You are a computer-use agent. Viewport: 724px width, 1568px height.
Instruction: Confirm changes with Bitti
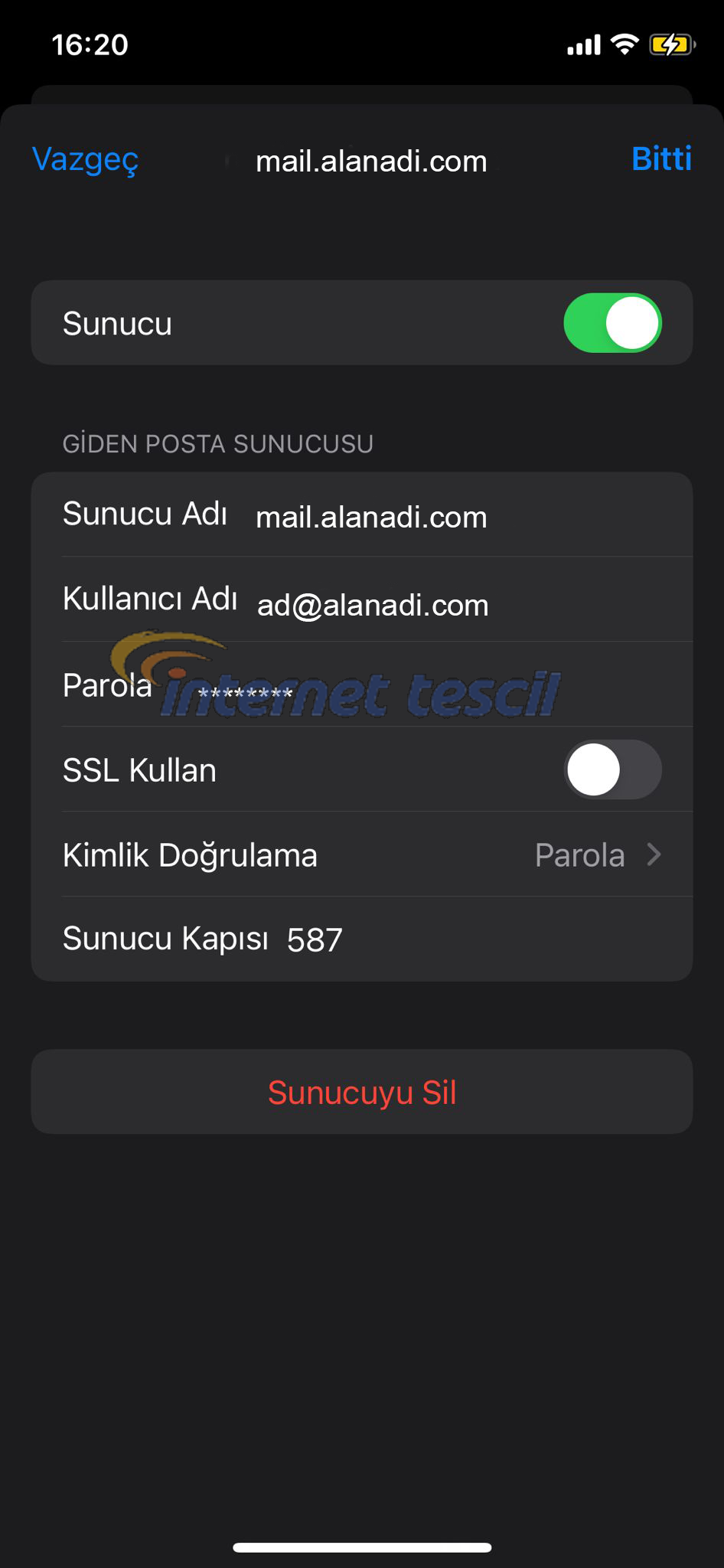[661, 158]
